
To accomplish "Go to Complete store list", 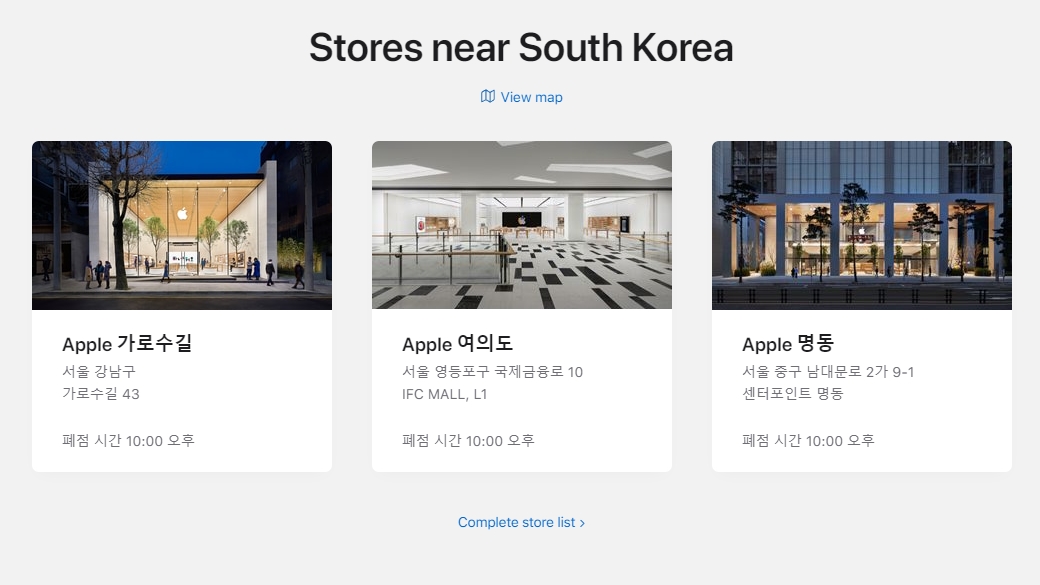I will tap(521, 522).
